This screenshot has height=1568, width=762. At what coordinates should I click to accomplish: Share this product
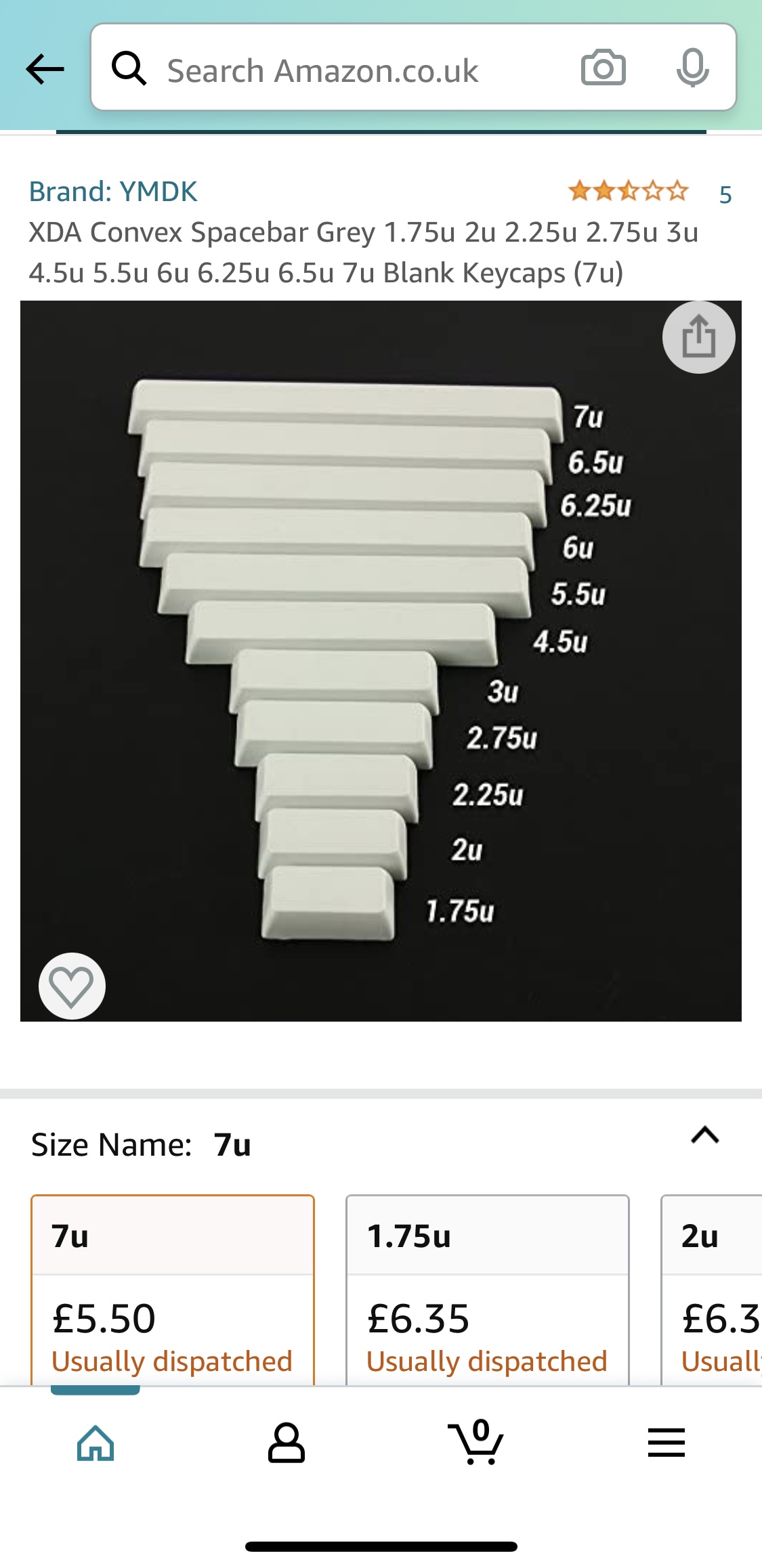[698, 337]
